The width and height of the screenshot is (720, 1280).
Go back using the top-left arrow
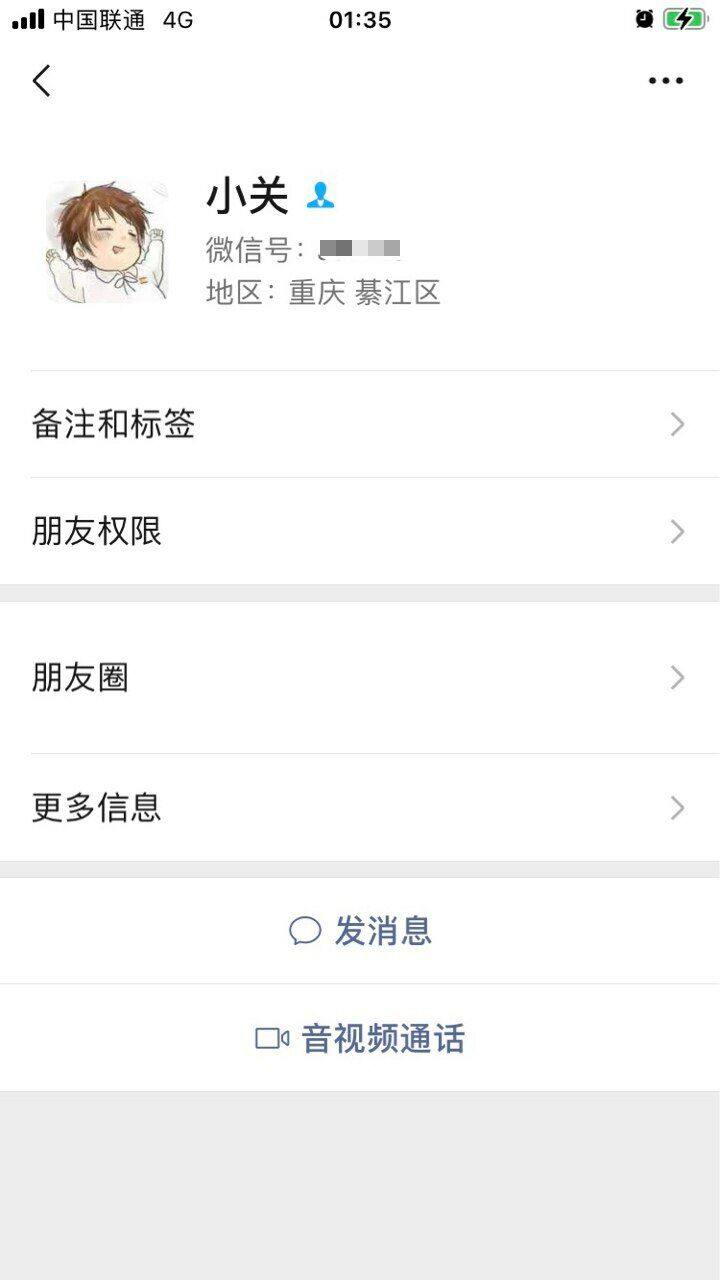(41, 81)
